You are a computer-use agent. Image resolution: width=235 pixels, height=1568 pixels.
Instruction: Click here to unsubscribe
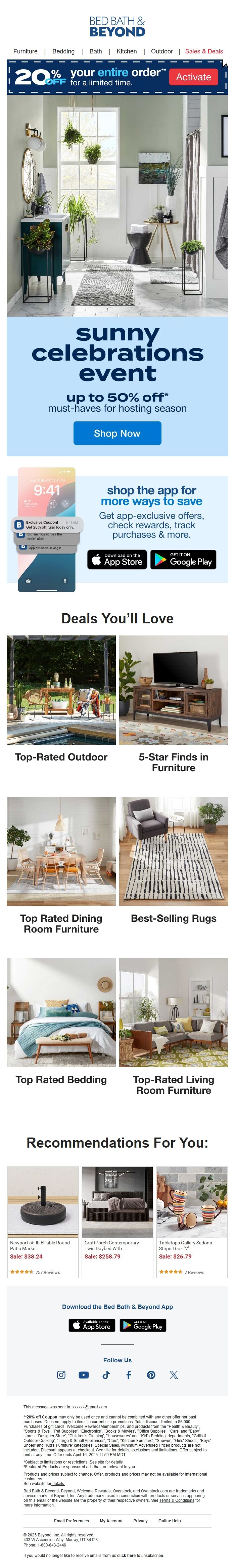coord(127,1555)
